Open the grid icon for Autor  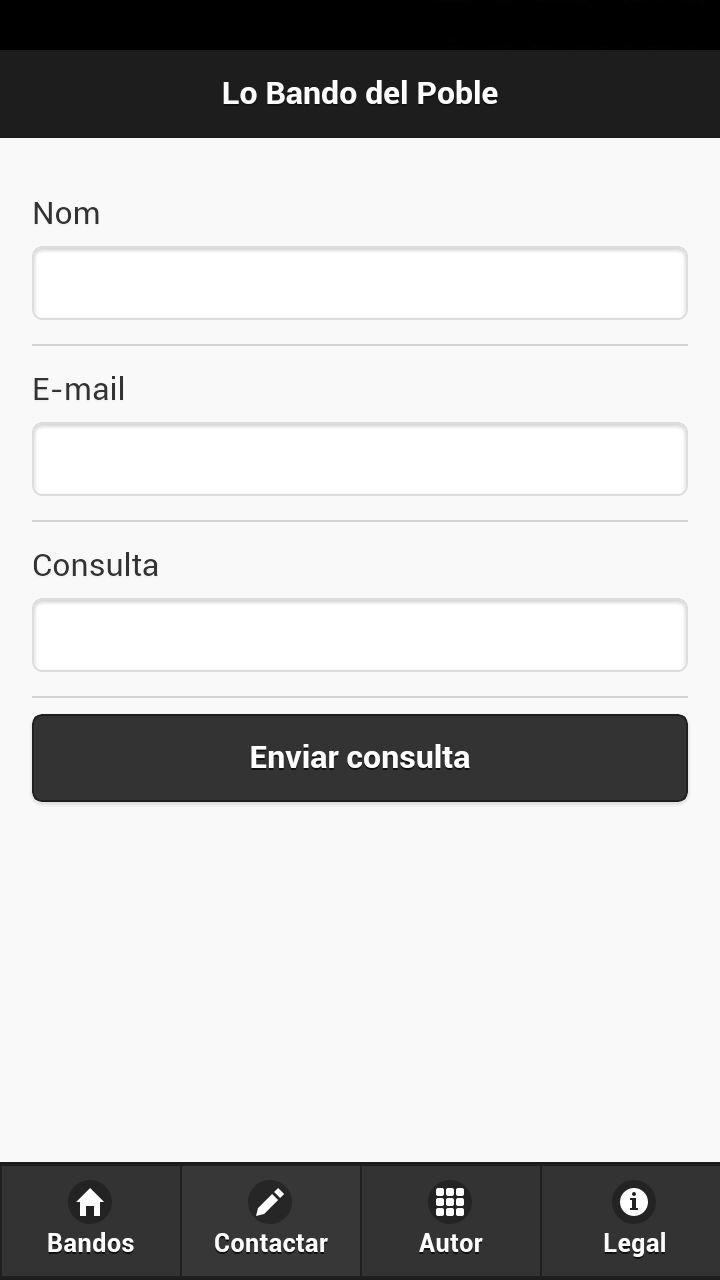450,1203
